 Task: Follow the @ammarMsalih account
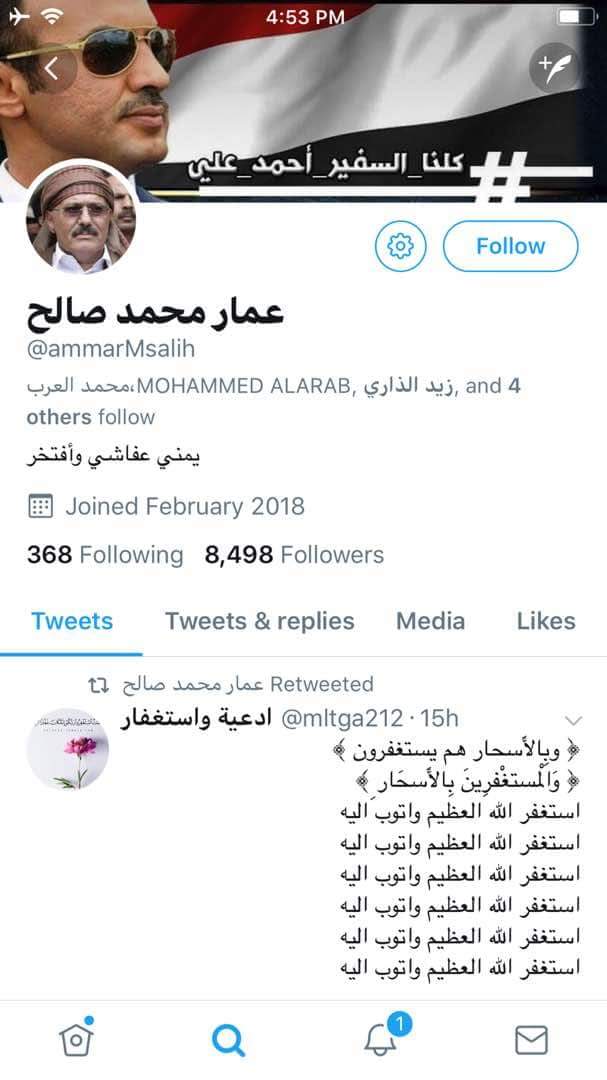coord(510,246)
